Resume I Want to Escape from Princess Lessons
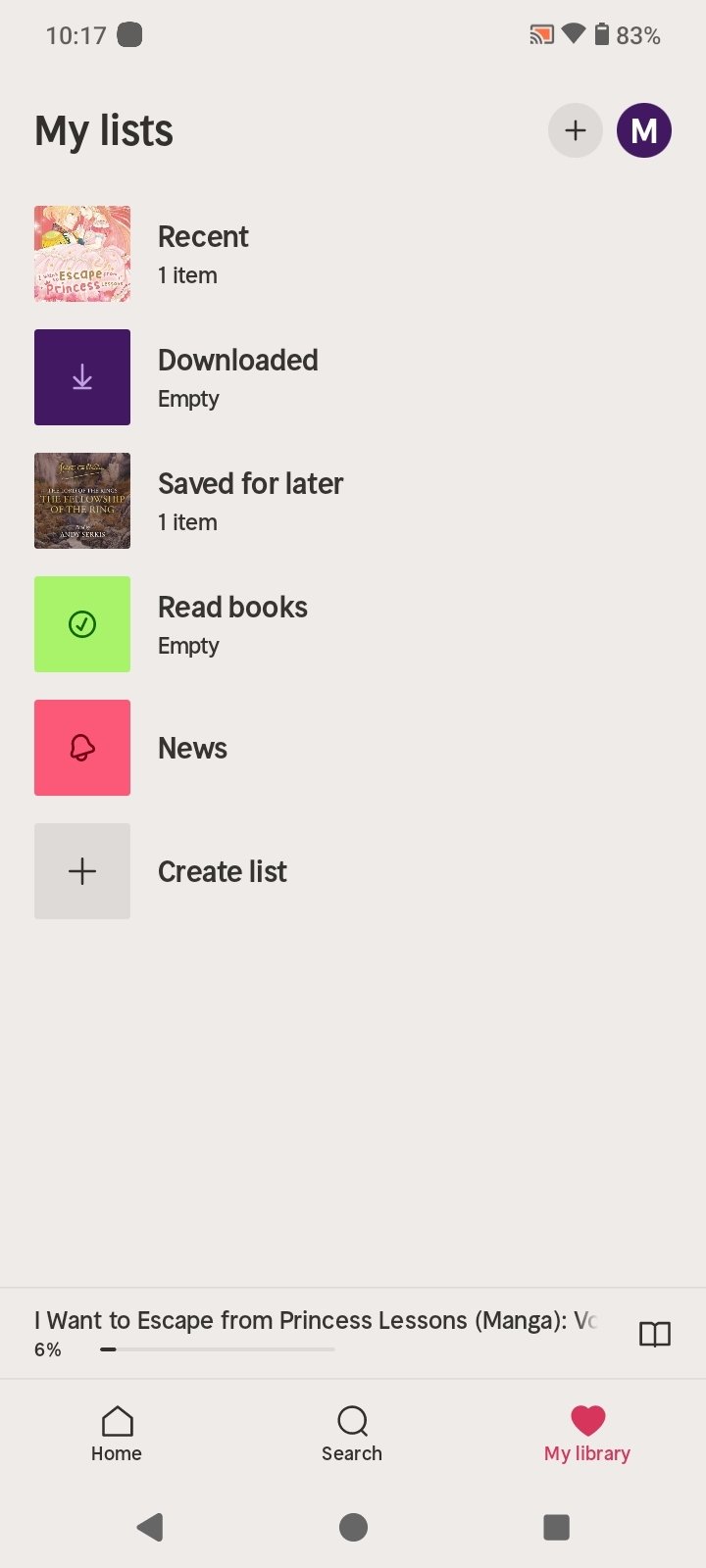706x1568 pixels. point(316,1333)
